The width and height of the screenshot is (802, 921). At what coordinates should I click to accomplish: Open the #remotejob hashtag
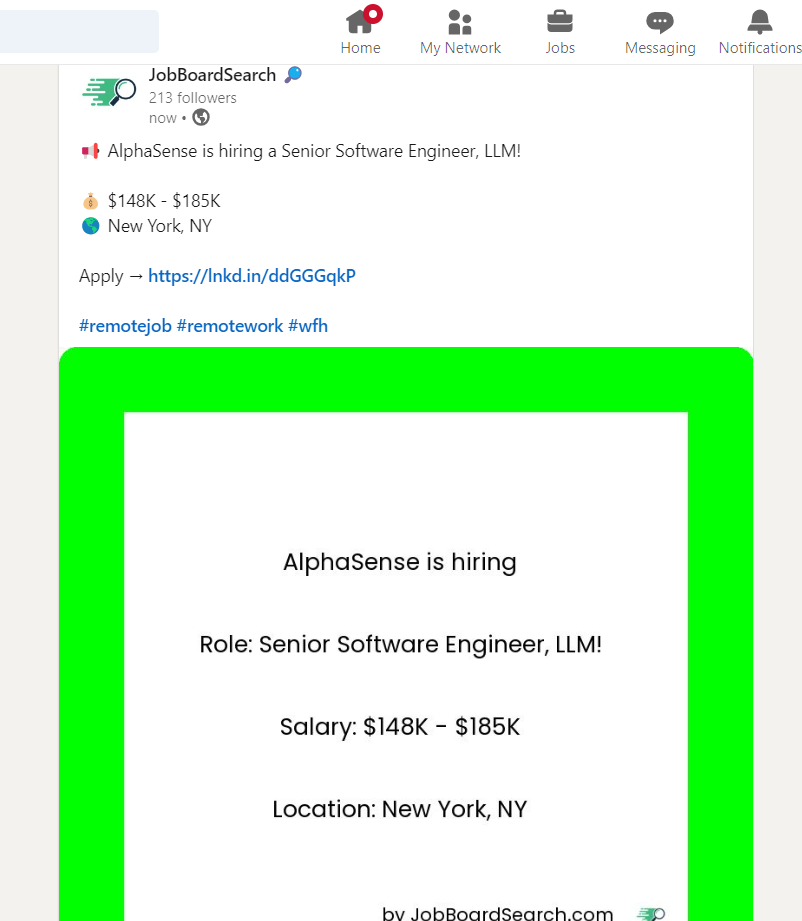pos(125,326)
